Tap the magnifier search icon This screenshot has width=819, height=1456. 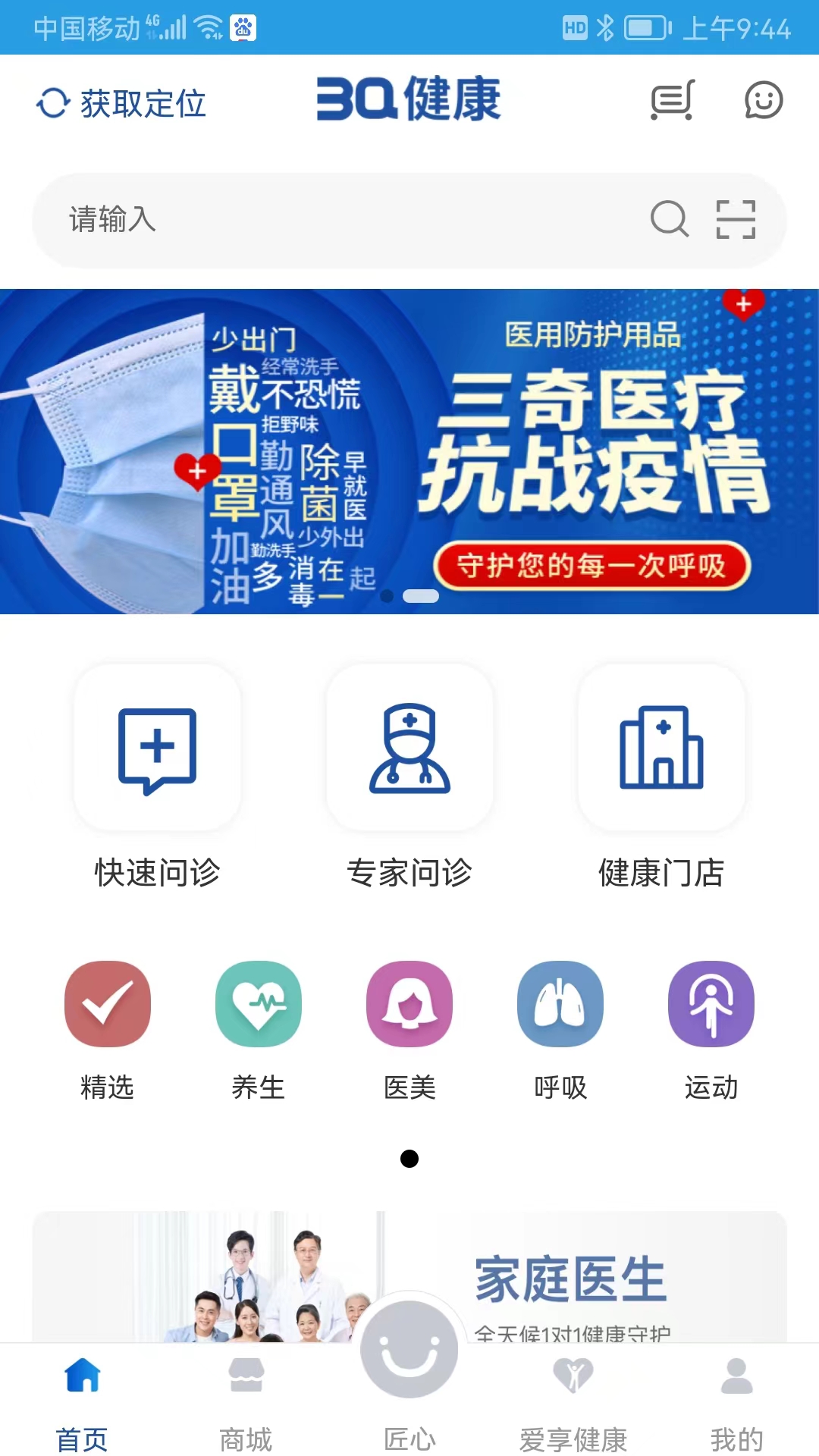(669, 220)
